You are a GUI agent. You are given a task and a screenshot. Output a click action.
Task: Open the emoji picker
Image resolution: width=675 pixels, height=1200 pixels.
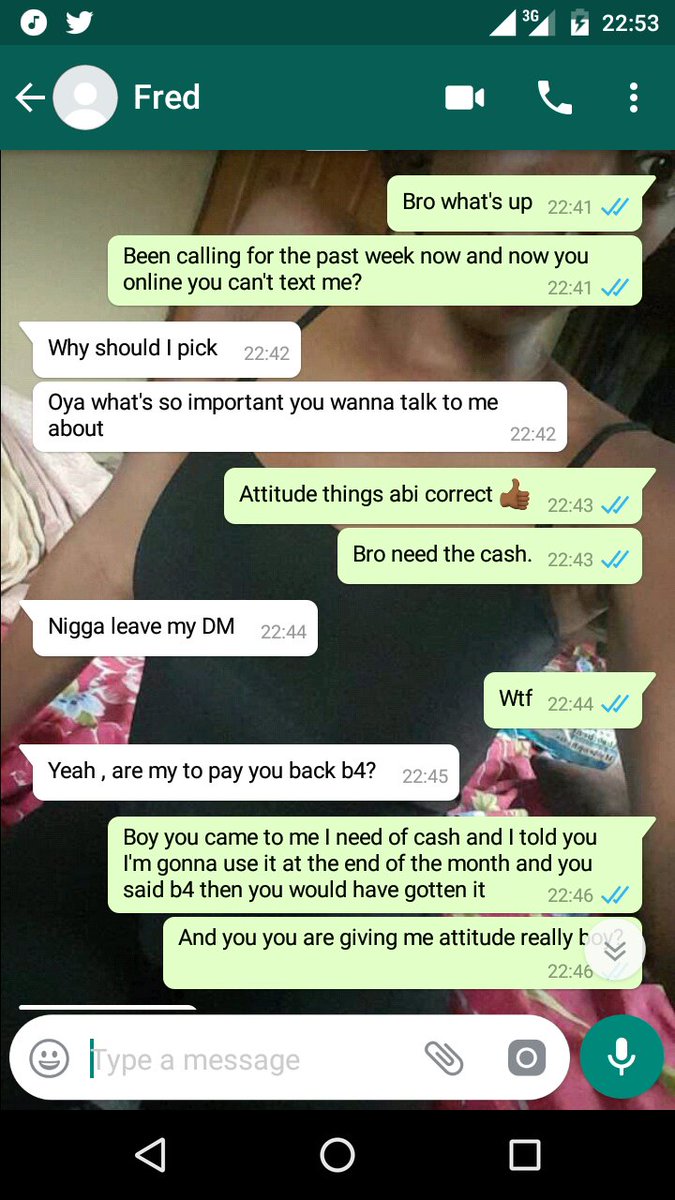[49, 1058]
